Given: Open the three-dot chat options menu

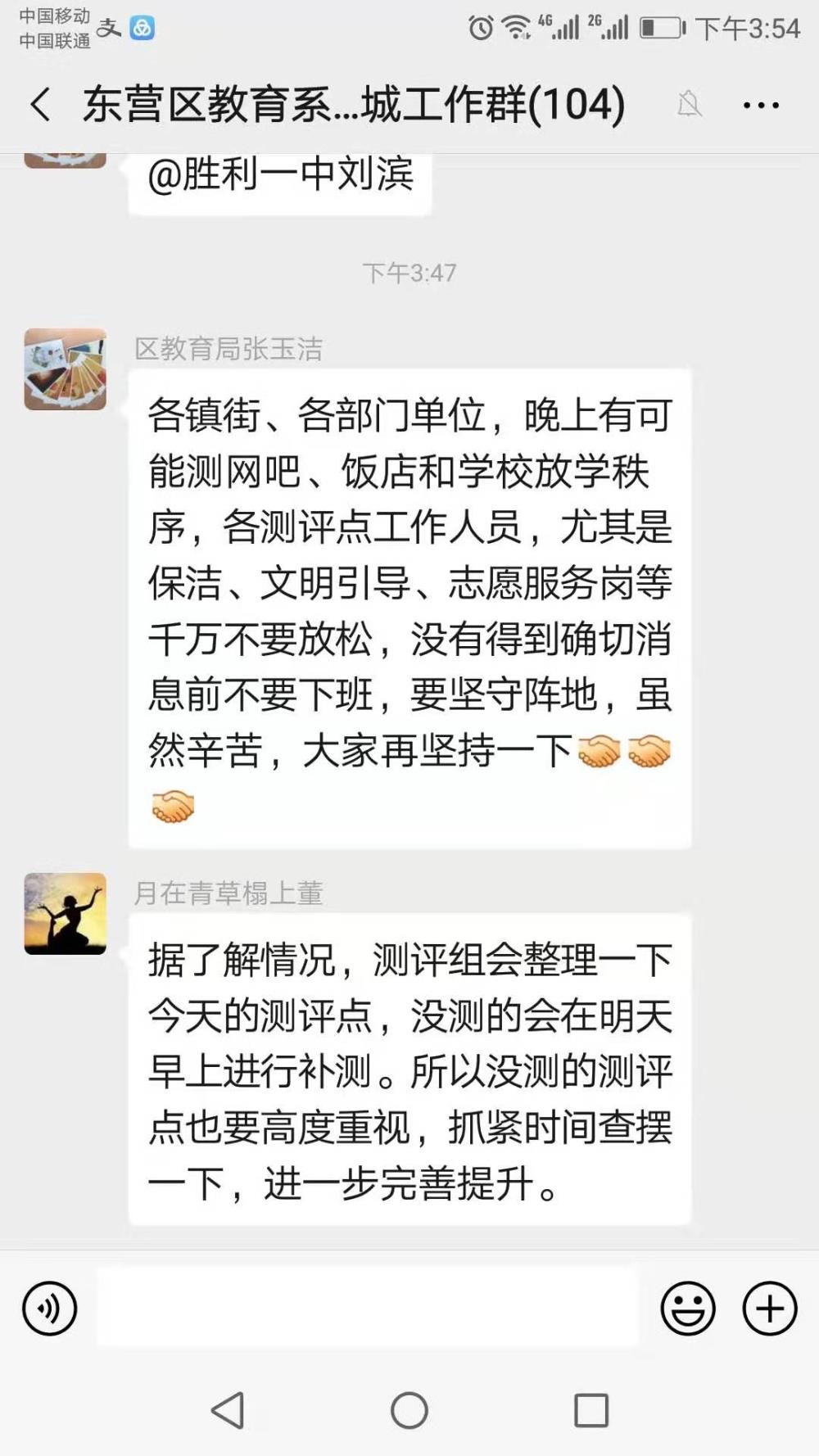Looking at the screenshot, I should point(761,105).
